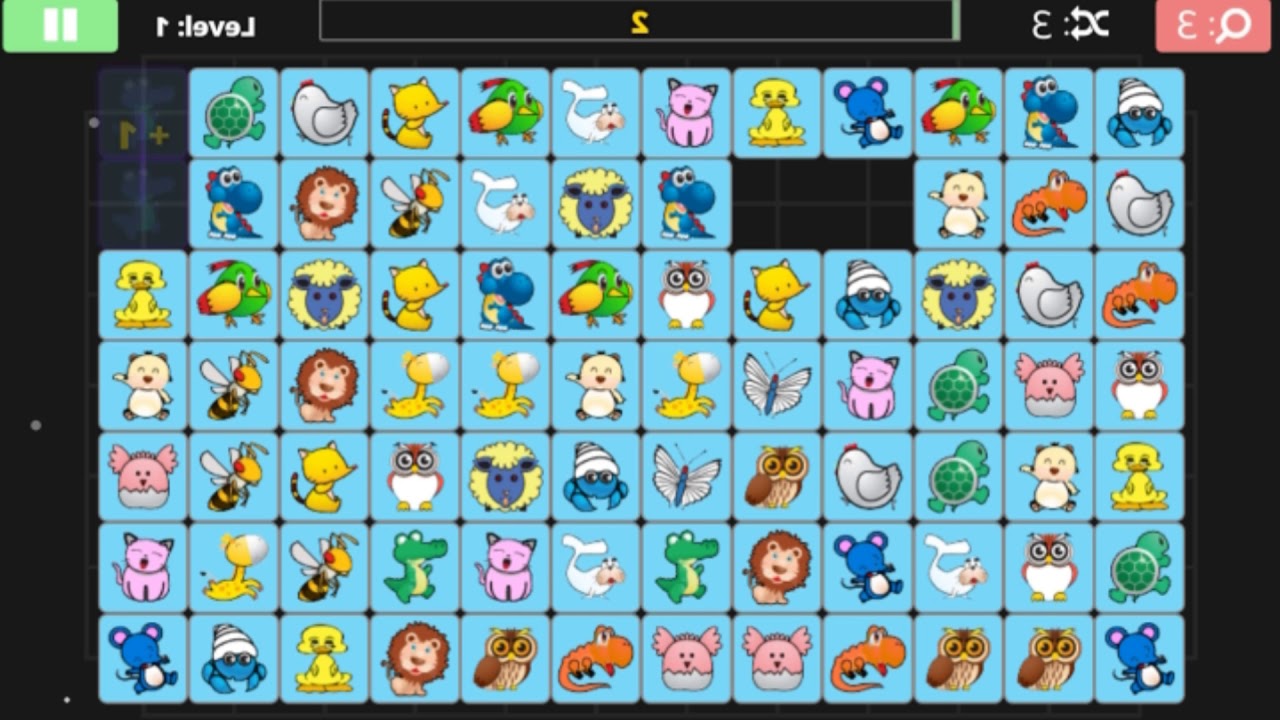Choose the butterfly tile between crab and brown owl
Screen dimensions: 1280x720
click(x=686, y=476)
